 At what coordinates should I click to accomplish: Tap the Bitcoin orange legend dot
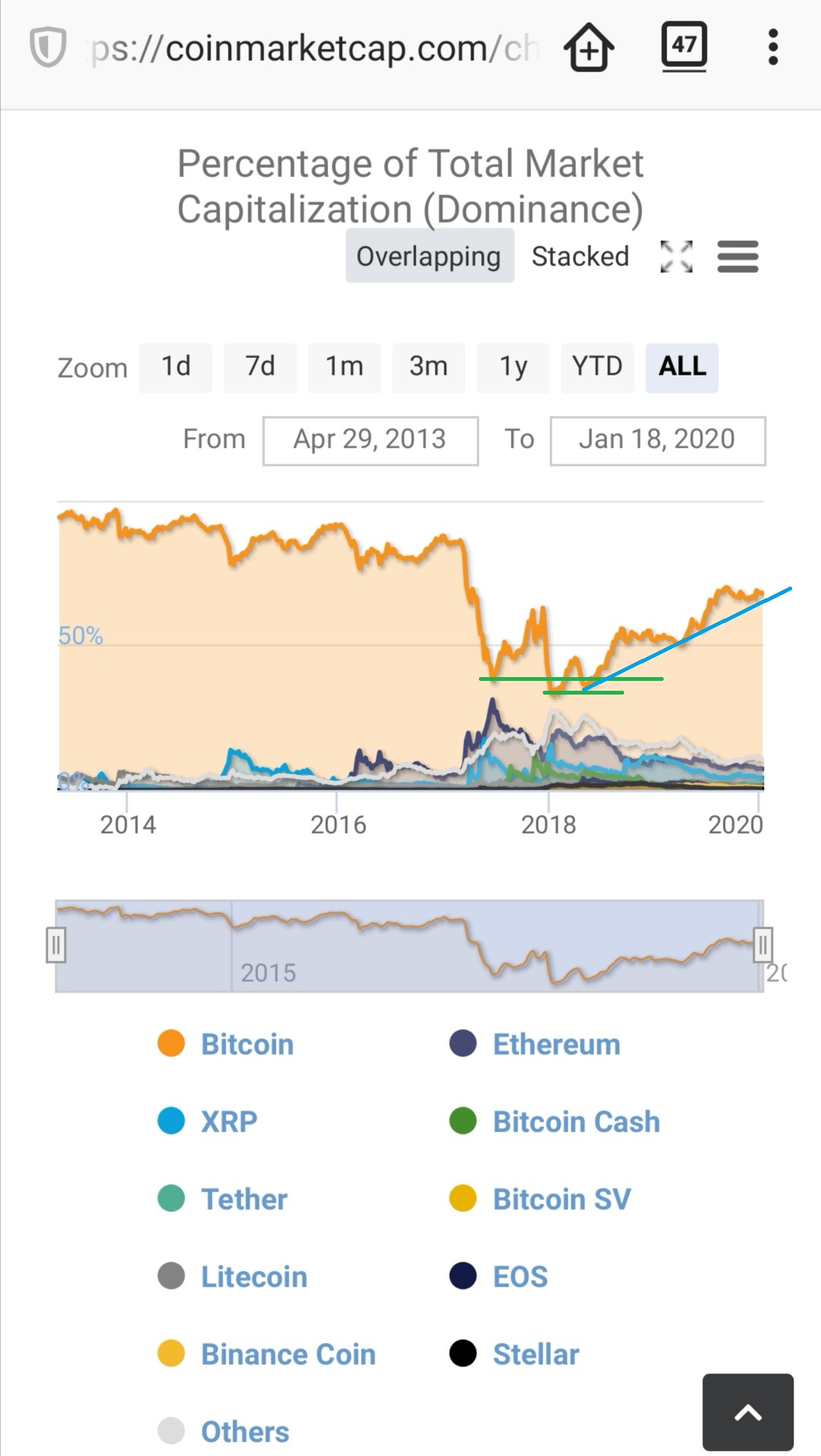pos(172,1044)
